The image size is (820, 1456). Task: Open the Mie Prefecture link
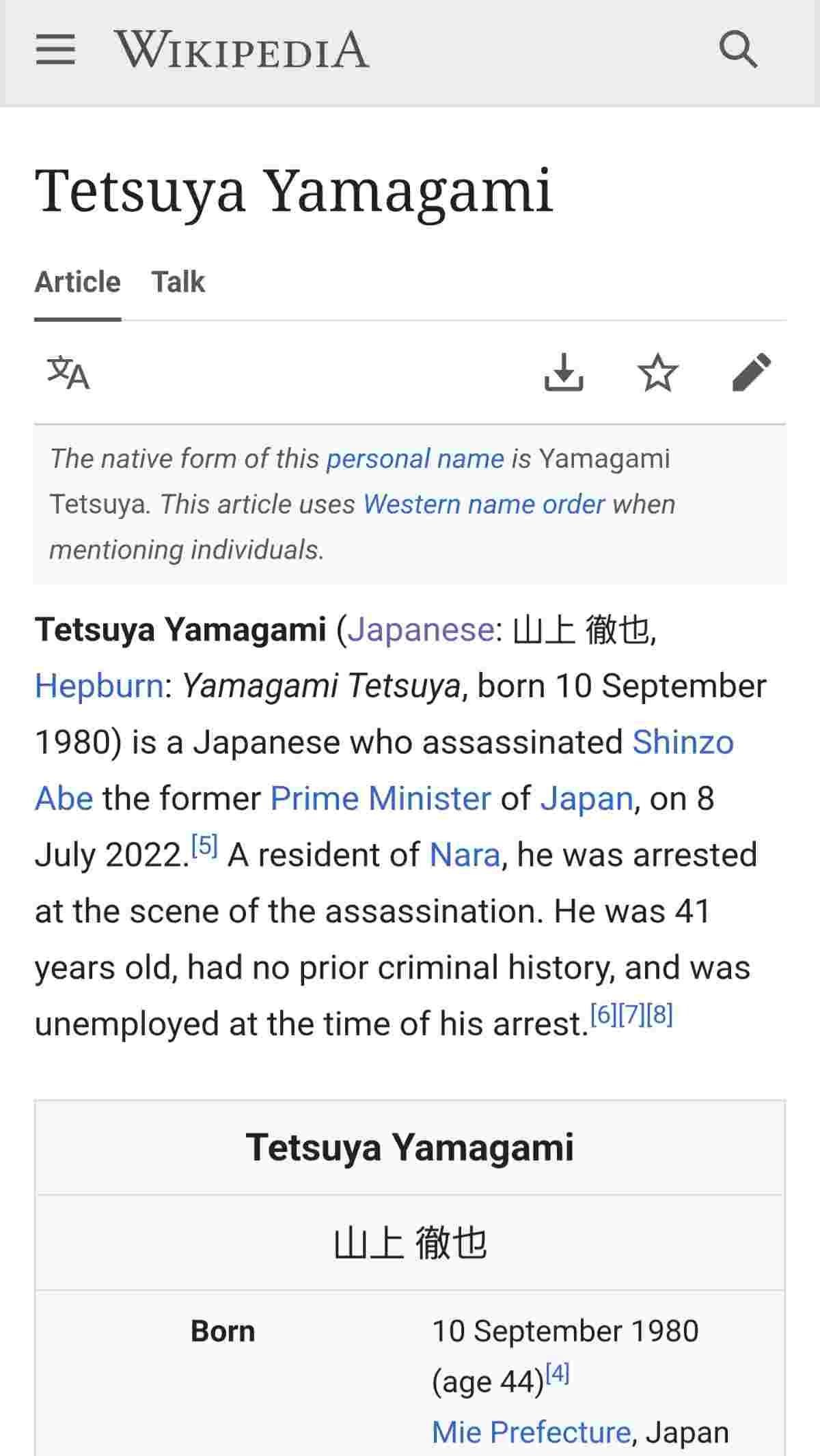tap(531, 1433)
